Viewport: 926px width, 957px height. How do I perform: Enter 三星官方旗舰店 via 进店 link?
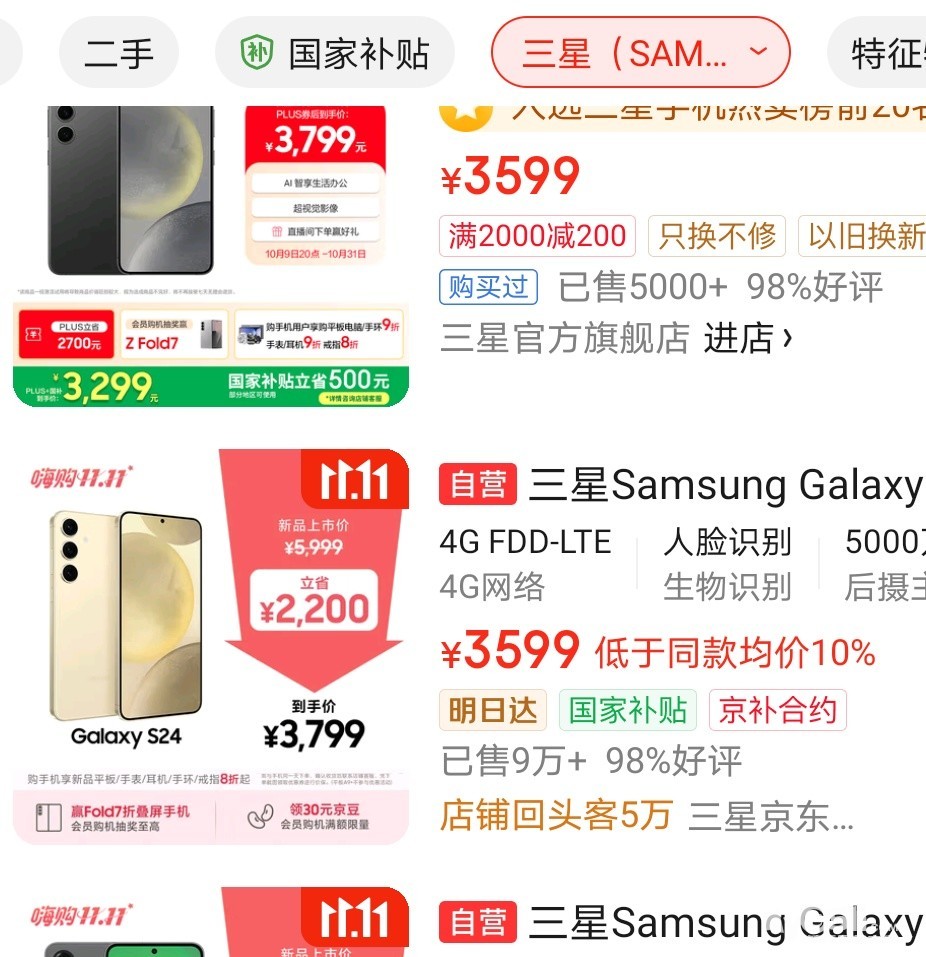click(747, 339)
